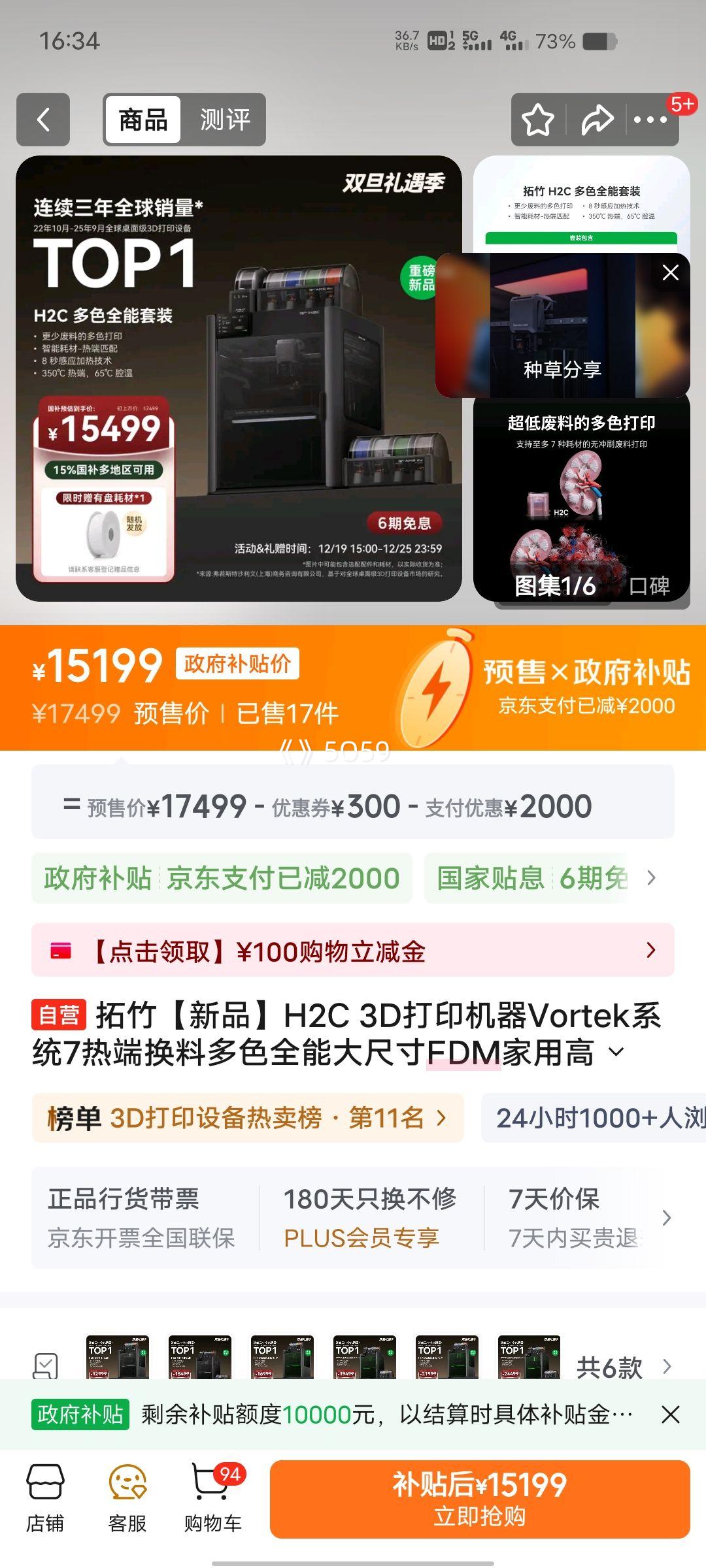Tap the red card icon beside 购物立减金

click(60, 951)
